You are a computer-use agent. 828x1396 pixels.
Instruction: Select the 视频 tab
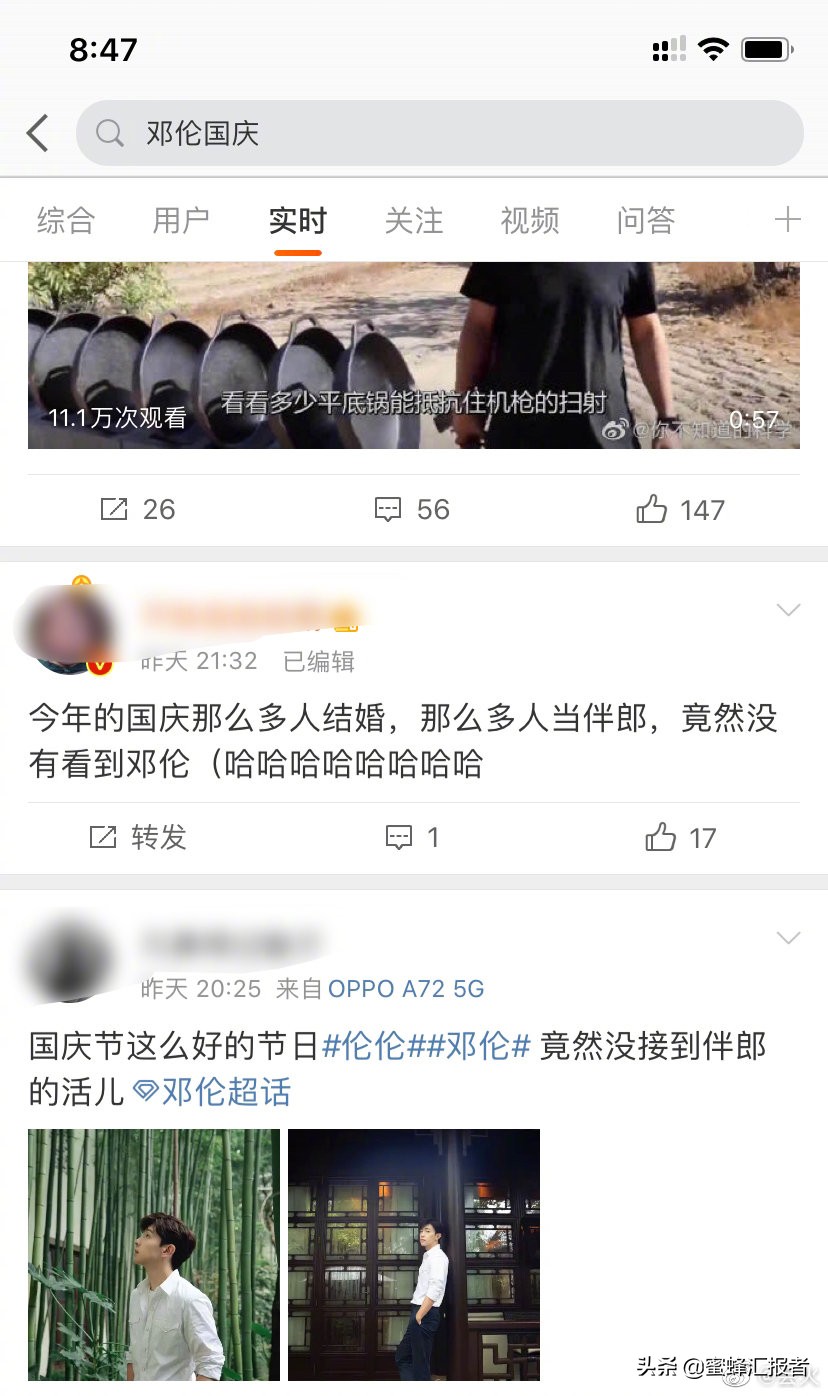[x=529, y=220]
